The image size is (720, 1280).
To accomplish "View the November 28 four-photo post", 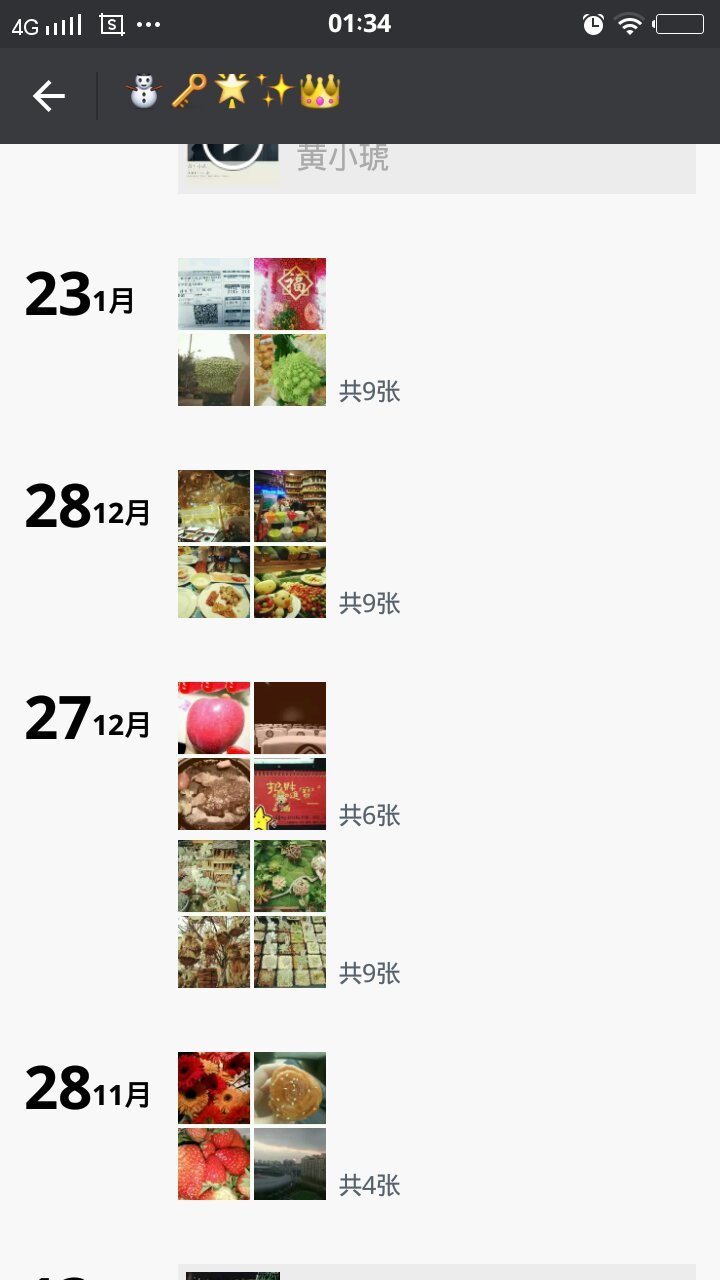I will click(x=252, y=1126).
